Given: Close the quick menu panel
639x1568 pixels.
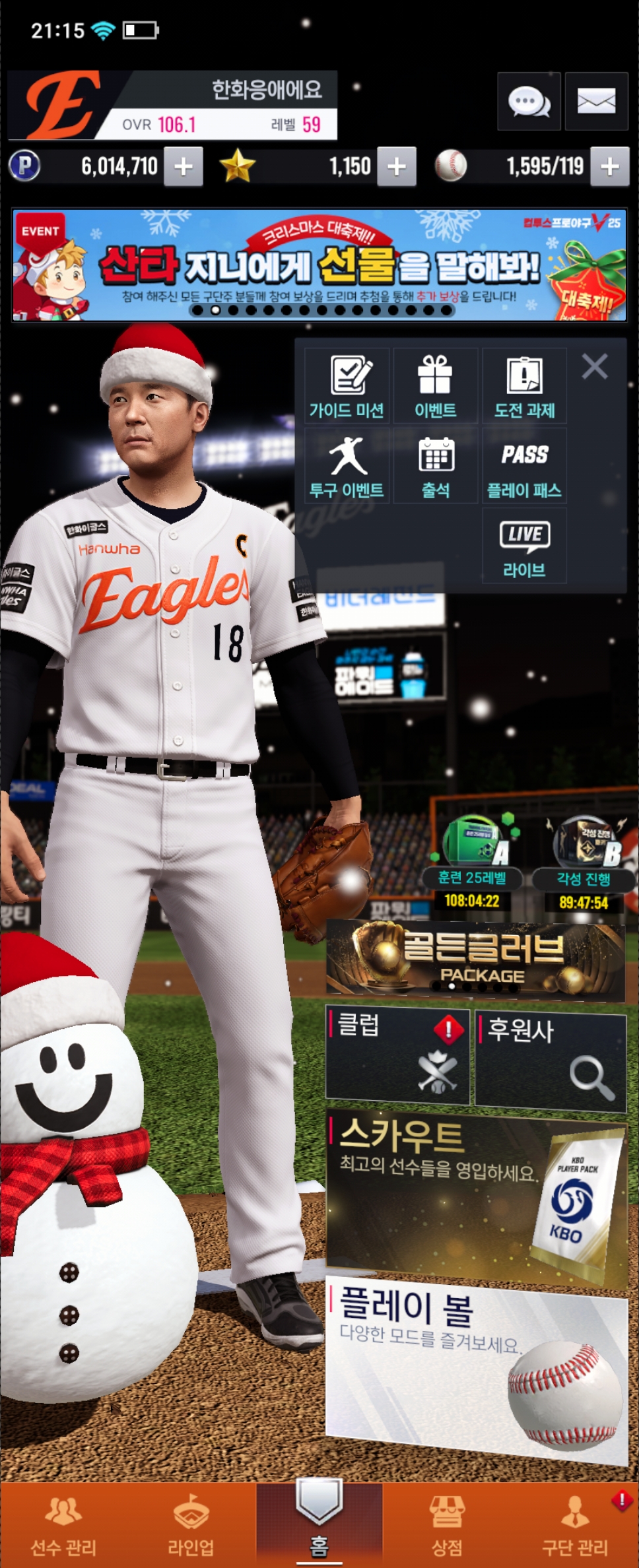Looking at the screenshot, I should pos(594,366).
